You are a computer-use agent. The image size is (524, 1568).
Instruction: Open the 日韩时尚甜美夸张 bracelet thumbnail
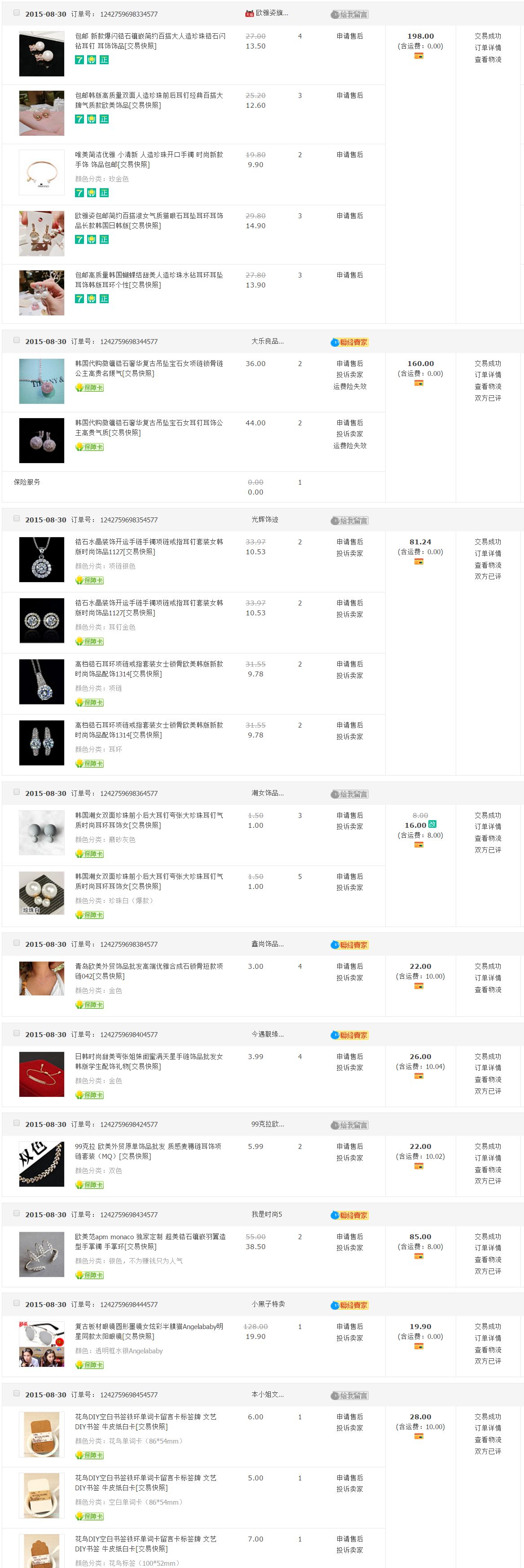(x=41, y=1074)
